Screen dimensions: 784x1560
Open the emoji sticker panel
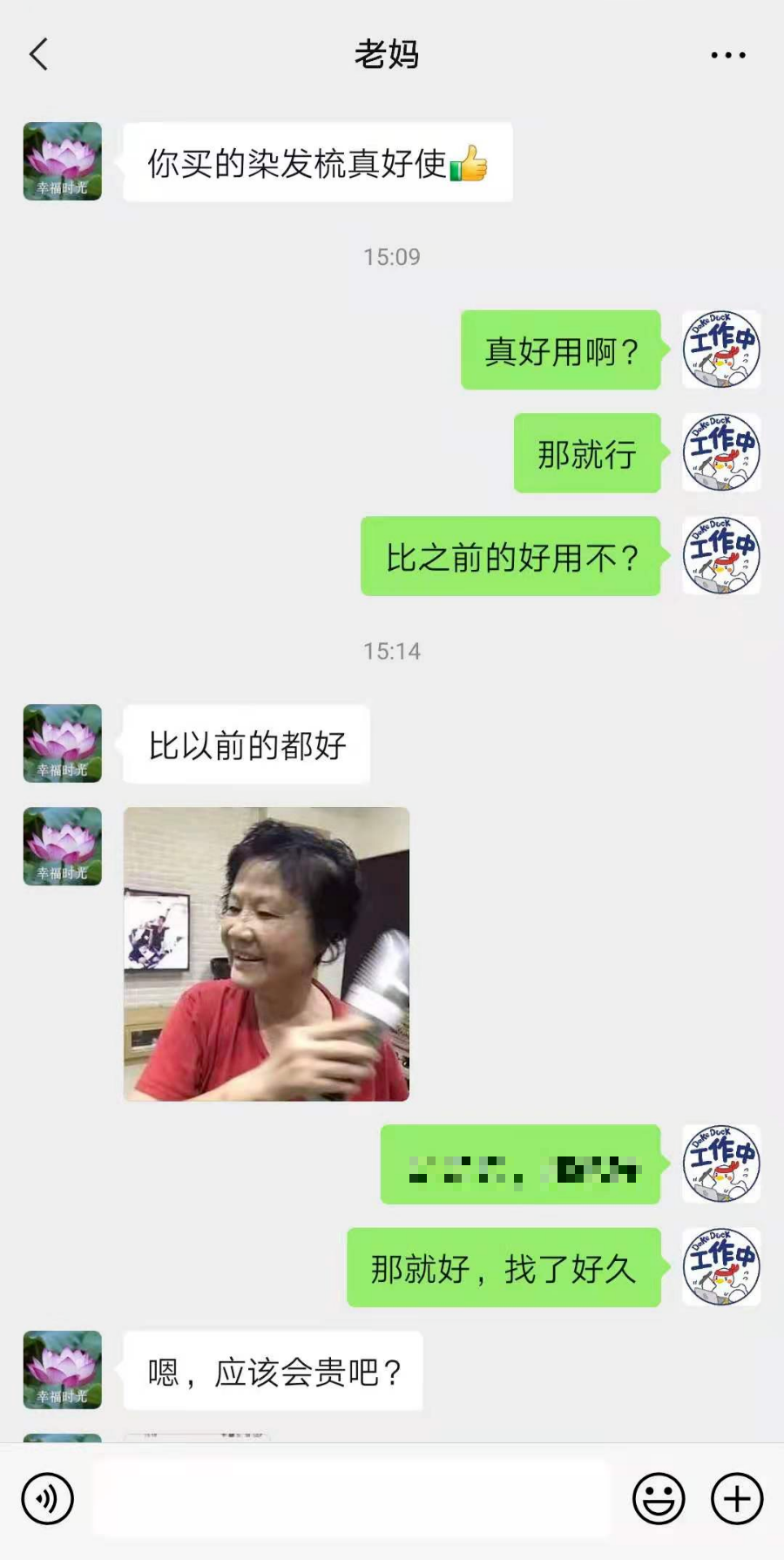pos(659,1499)
